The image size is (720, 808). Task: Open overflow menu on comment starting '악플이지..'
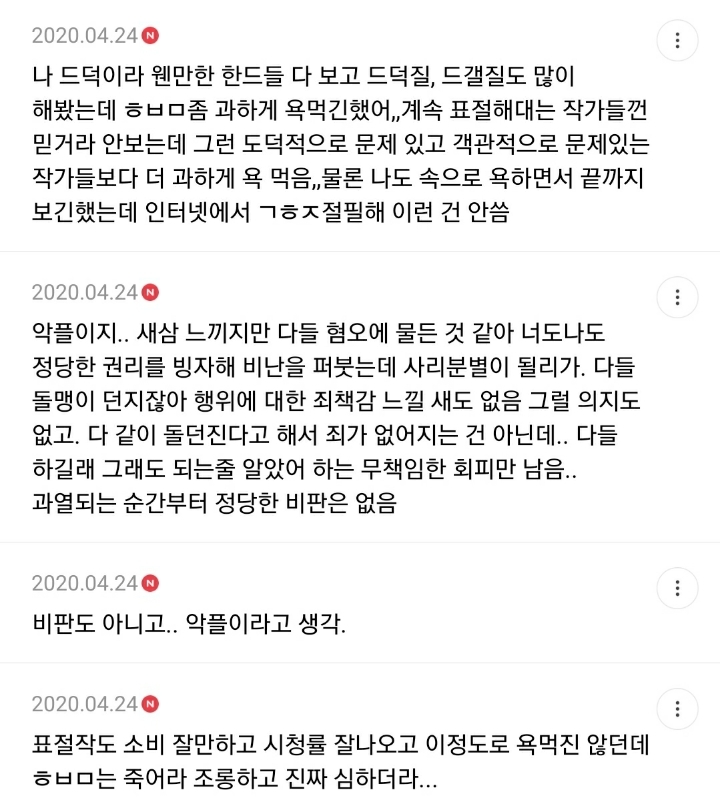click(677, 297)
